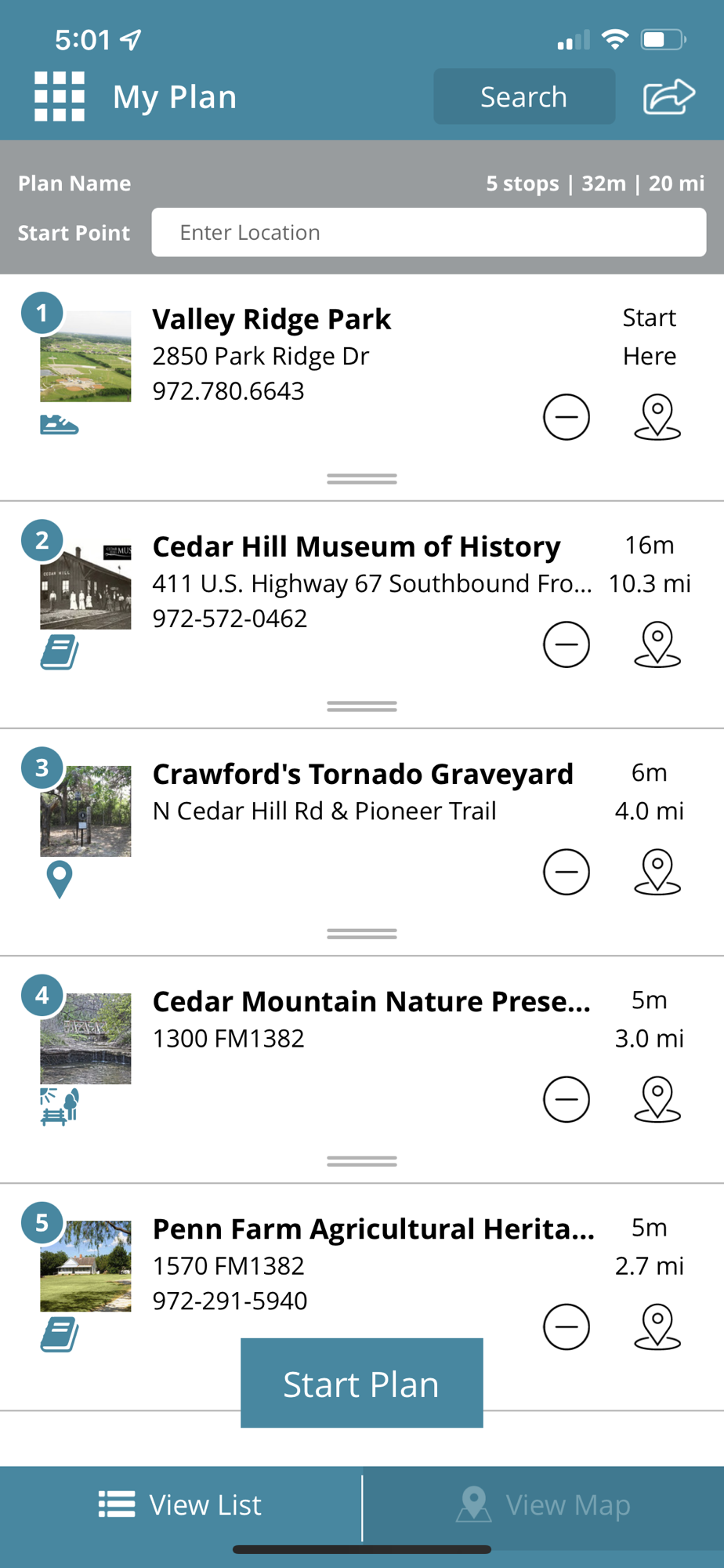View Crawford's Tornado Graveyard map pin

click(x=657, y=871)
